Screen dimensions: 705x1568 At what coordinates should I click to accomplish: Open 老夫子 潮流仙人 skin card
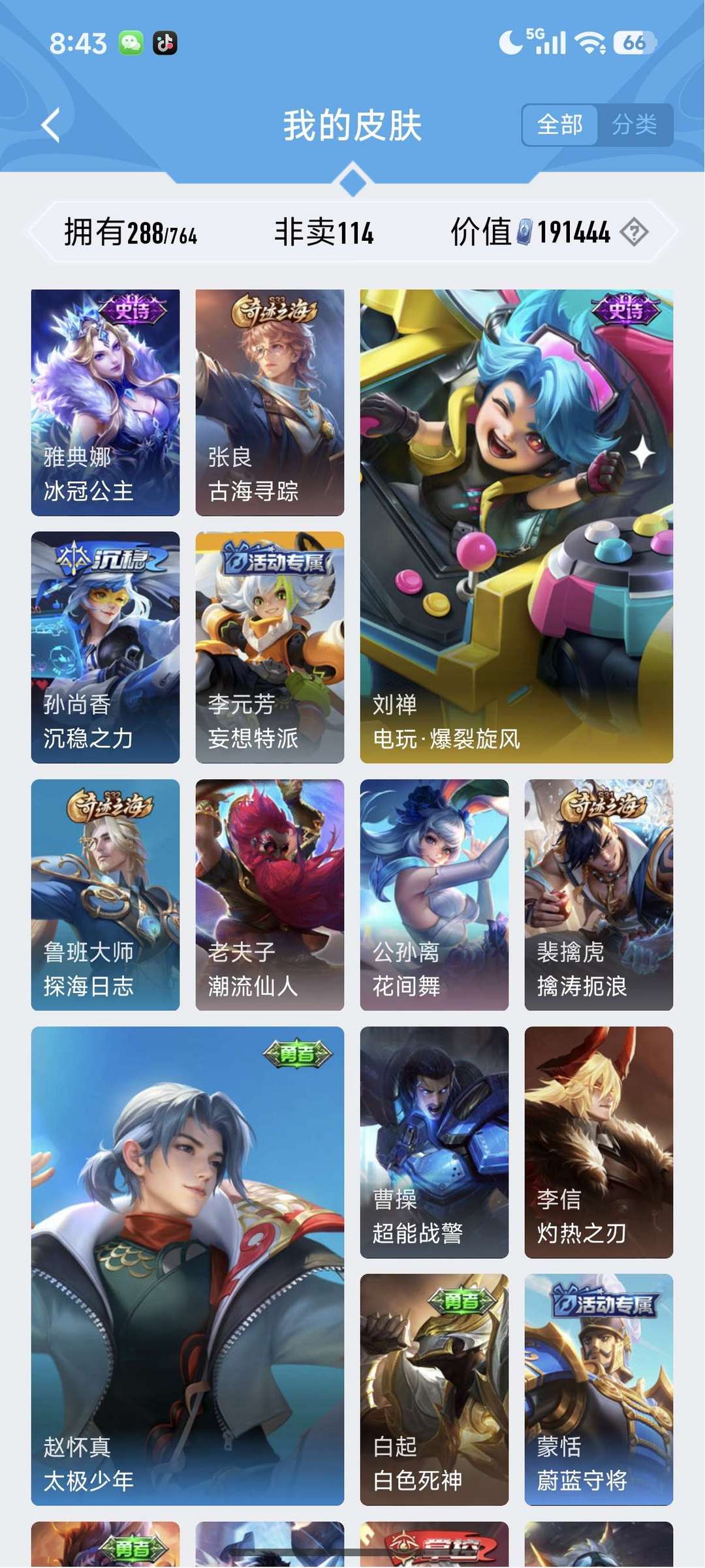(270, 895)
